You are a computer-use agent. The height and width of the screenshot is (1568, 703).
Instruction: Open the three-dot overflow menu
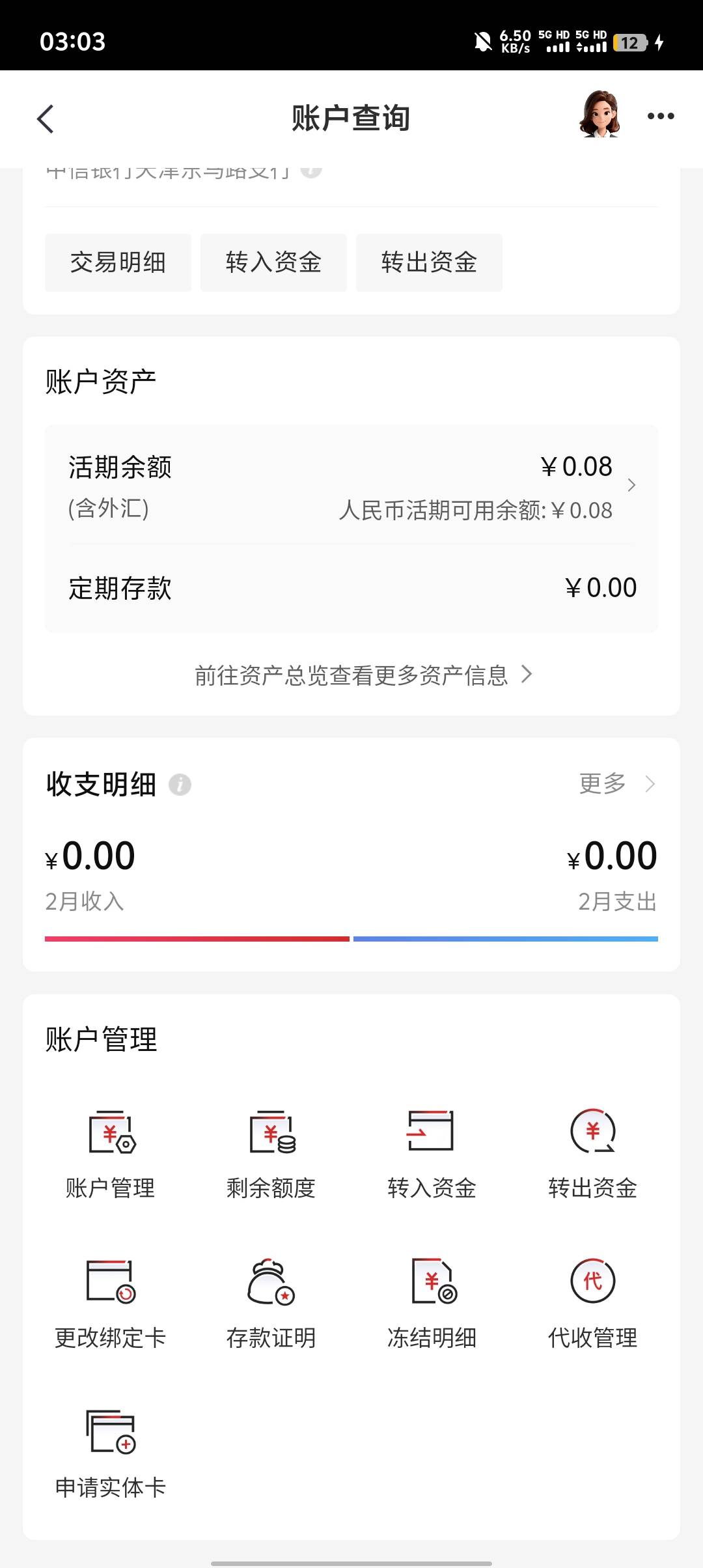click(x=660, y=117)
